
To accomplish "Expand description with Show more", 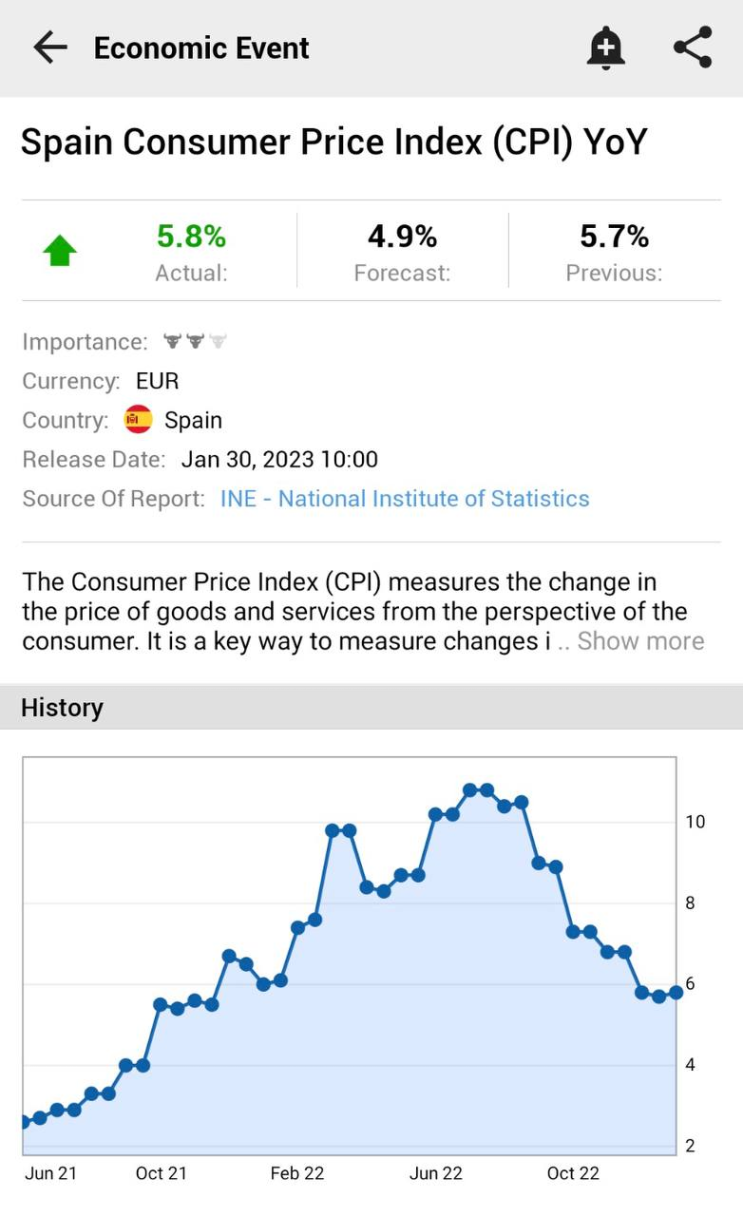I will coord(641,641).
